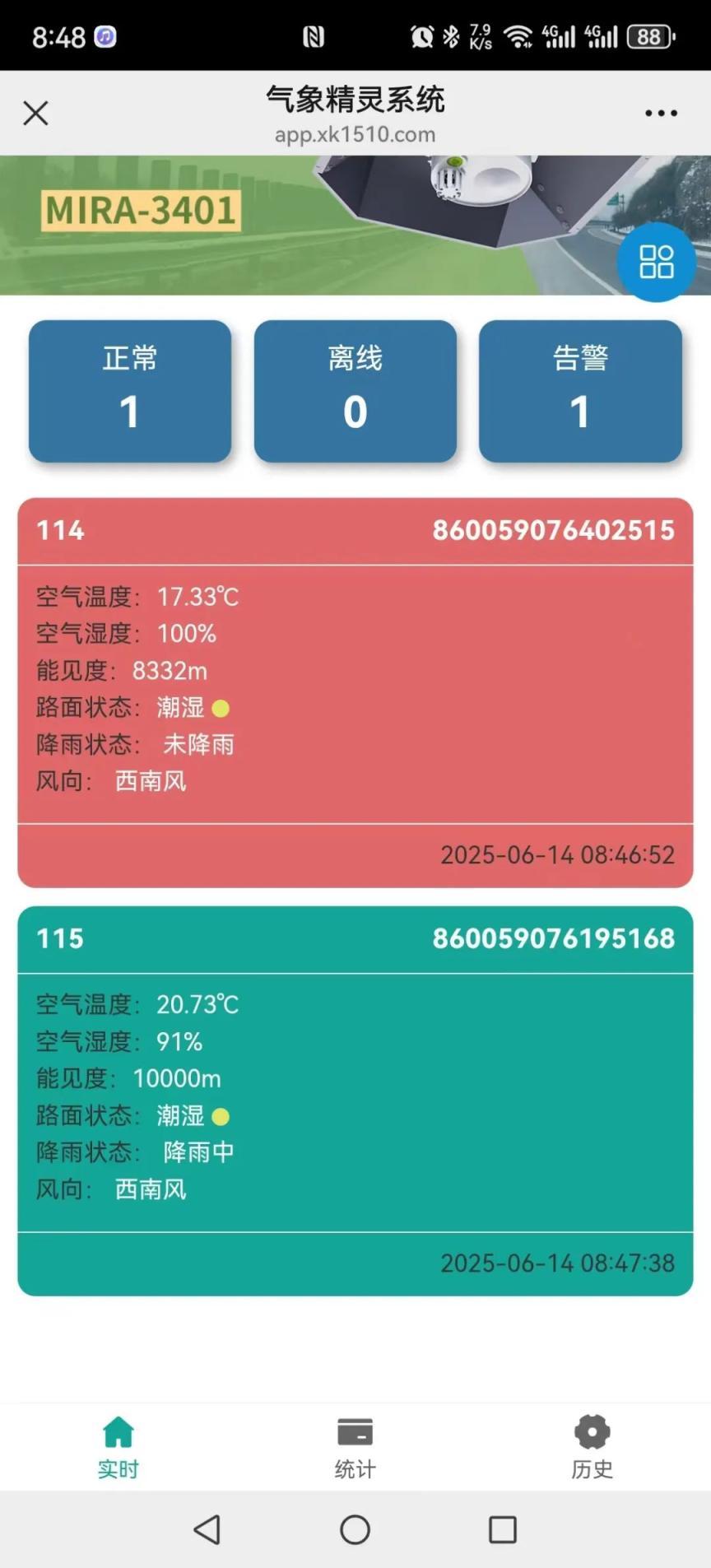Close the 气象精灵系统 web page

click(35, 113)
